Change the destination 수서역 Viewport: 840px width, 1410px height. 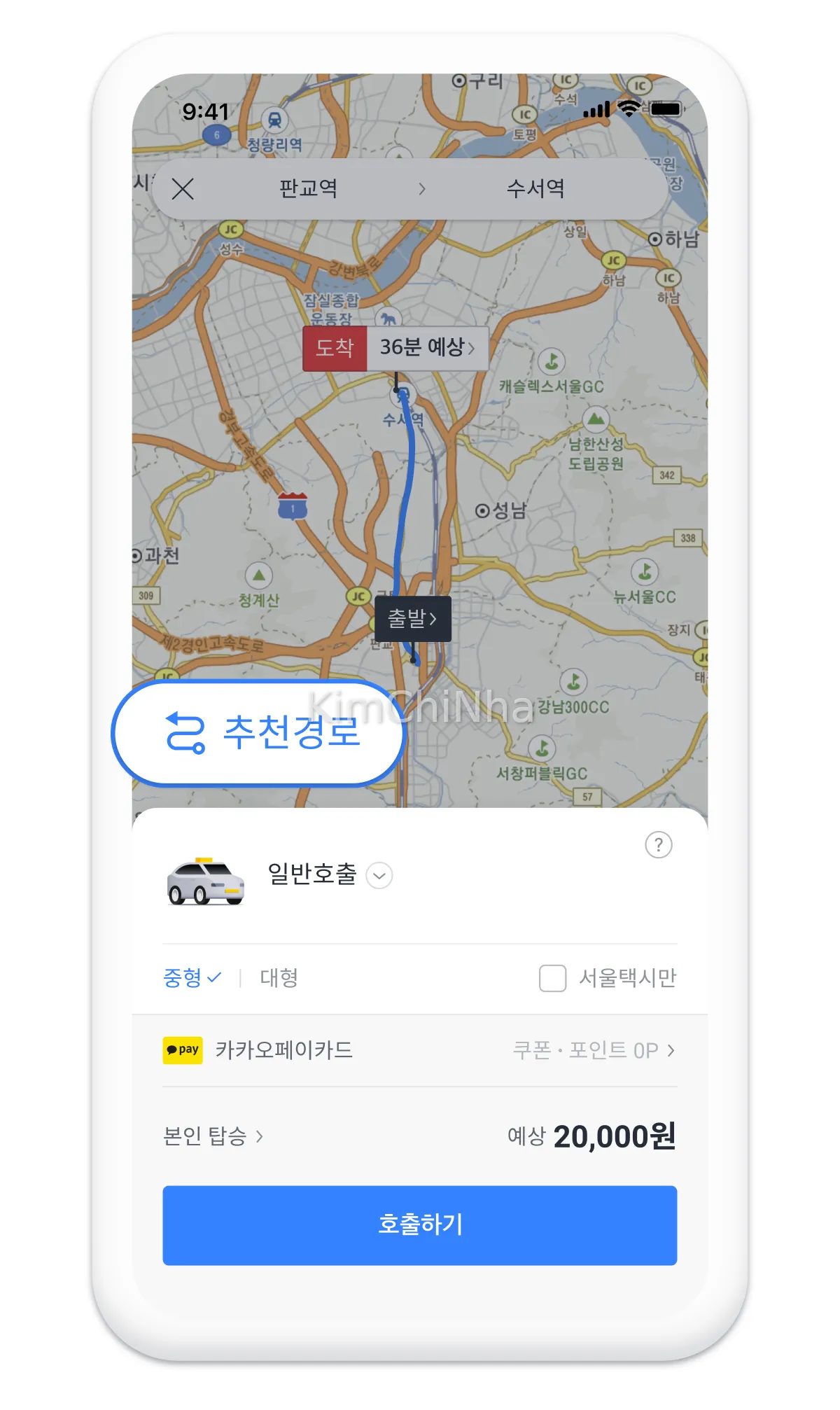click(535, 188)
